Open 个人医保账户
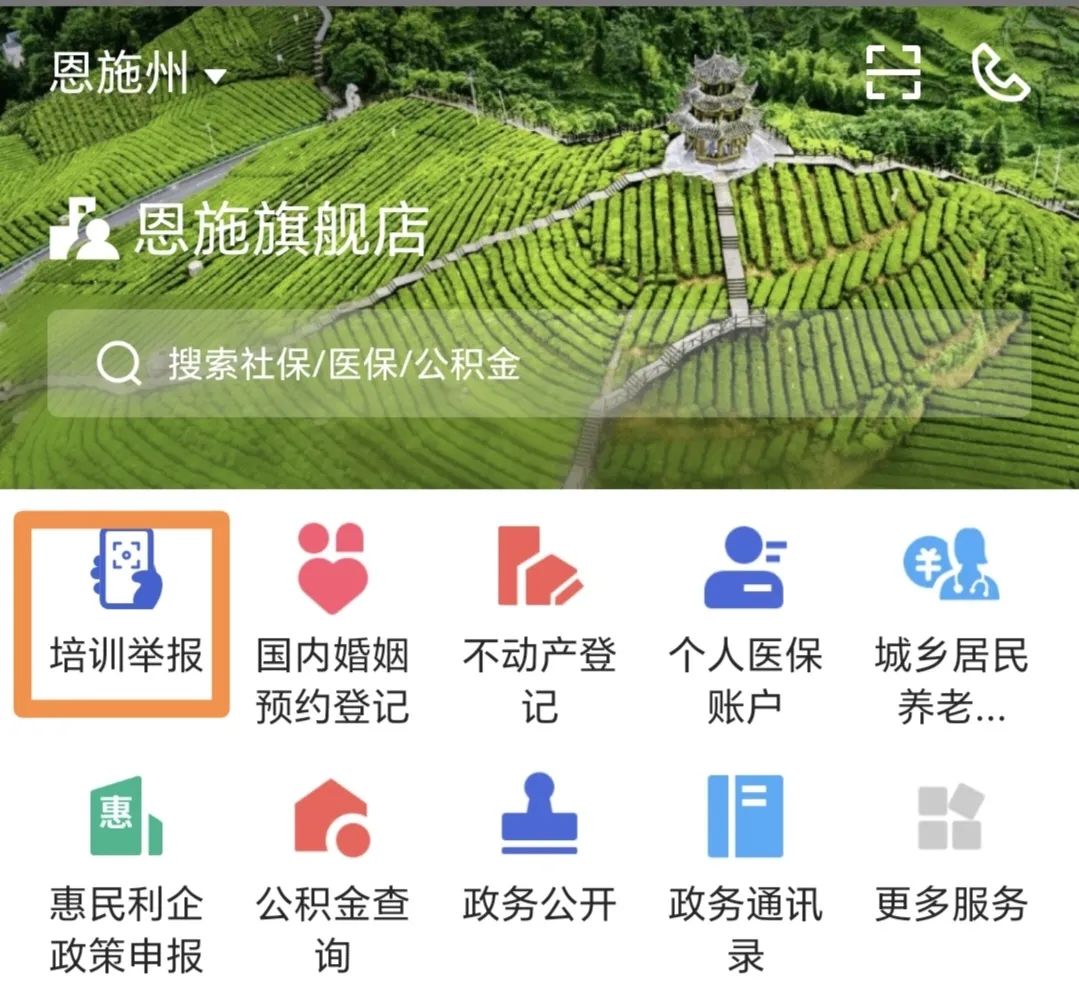The height and width of the screenshot is (1005, 1079). coord(745,622)
